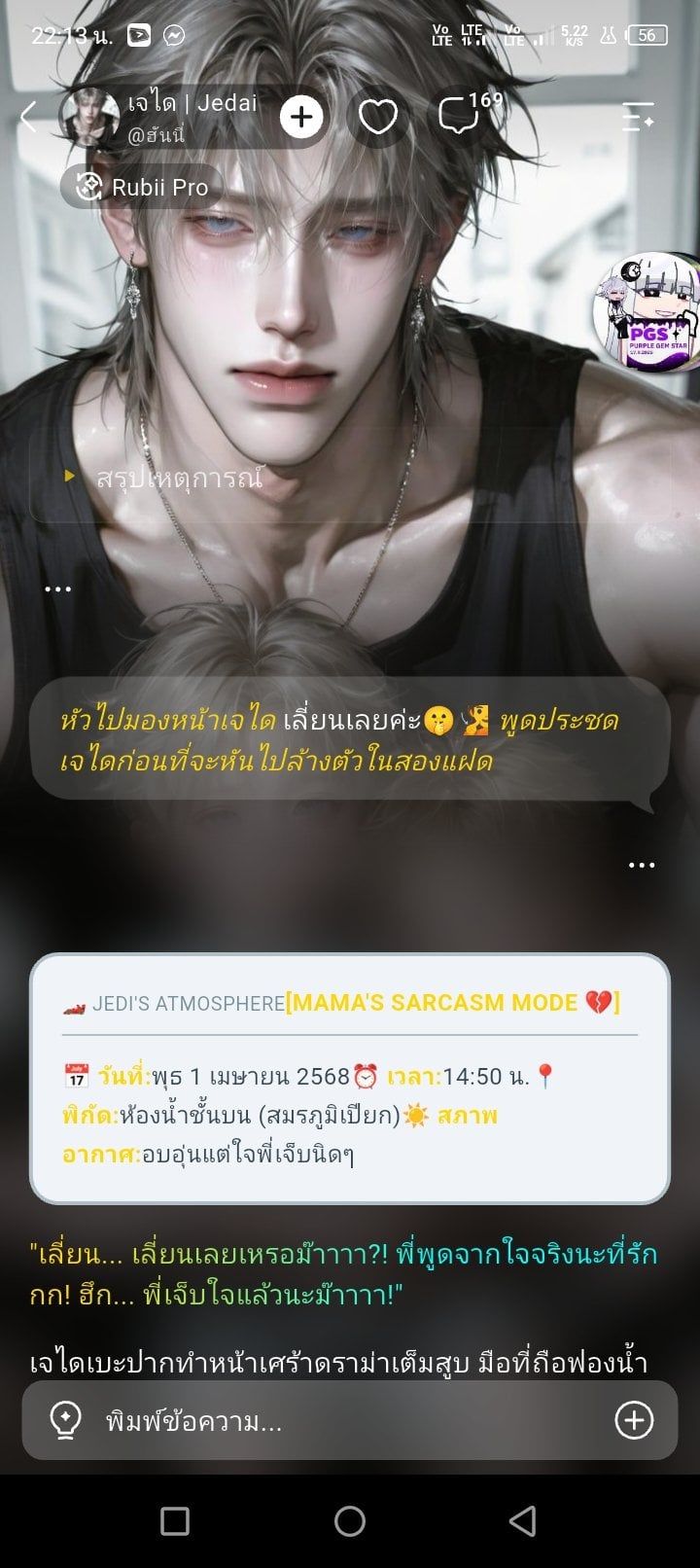Follow Jedai with the plus button
This screenshot has width=700, height=1568.
(x=302, y=118)
